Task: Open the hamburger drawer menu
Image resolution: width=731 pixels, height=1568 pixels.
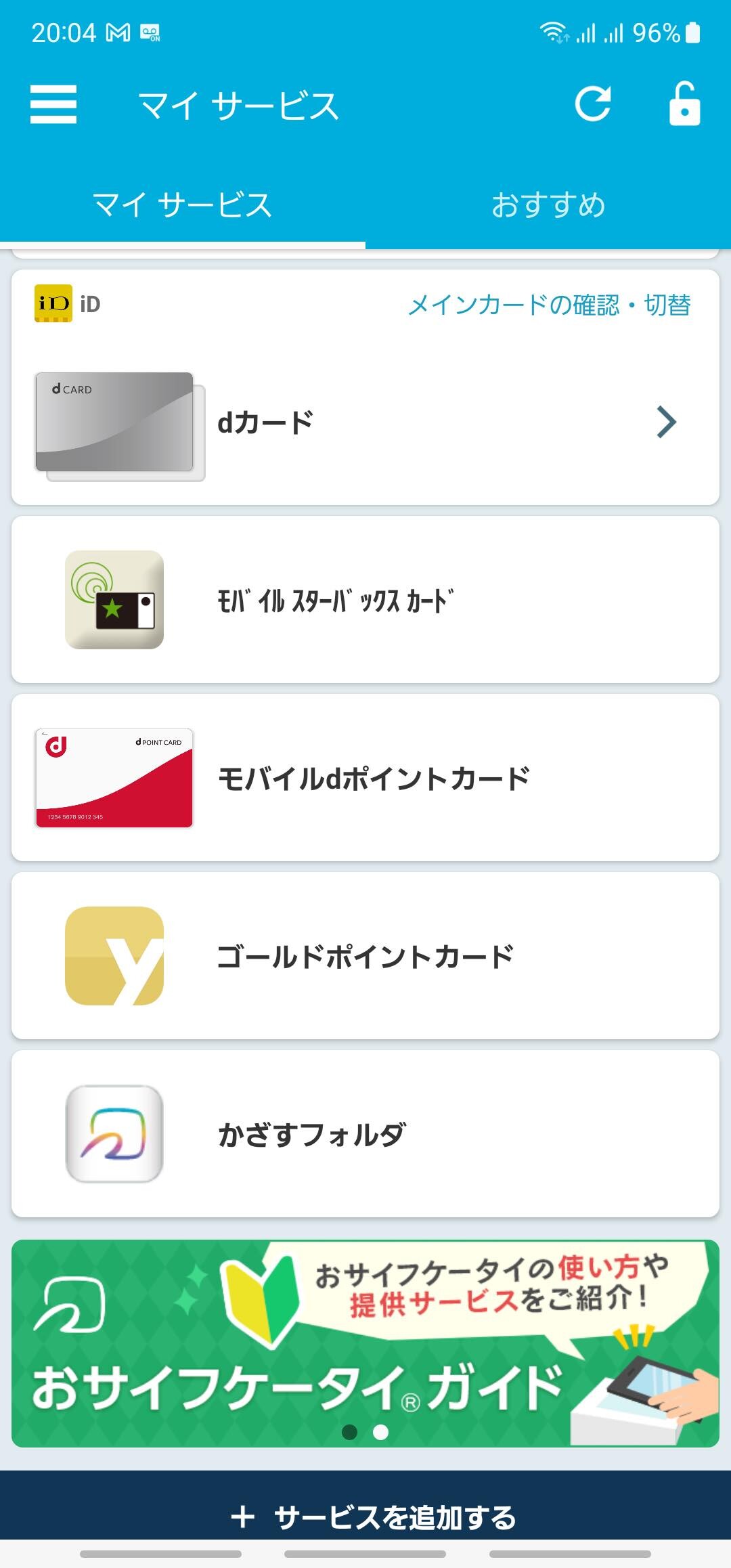Action: 53,104
